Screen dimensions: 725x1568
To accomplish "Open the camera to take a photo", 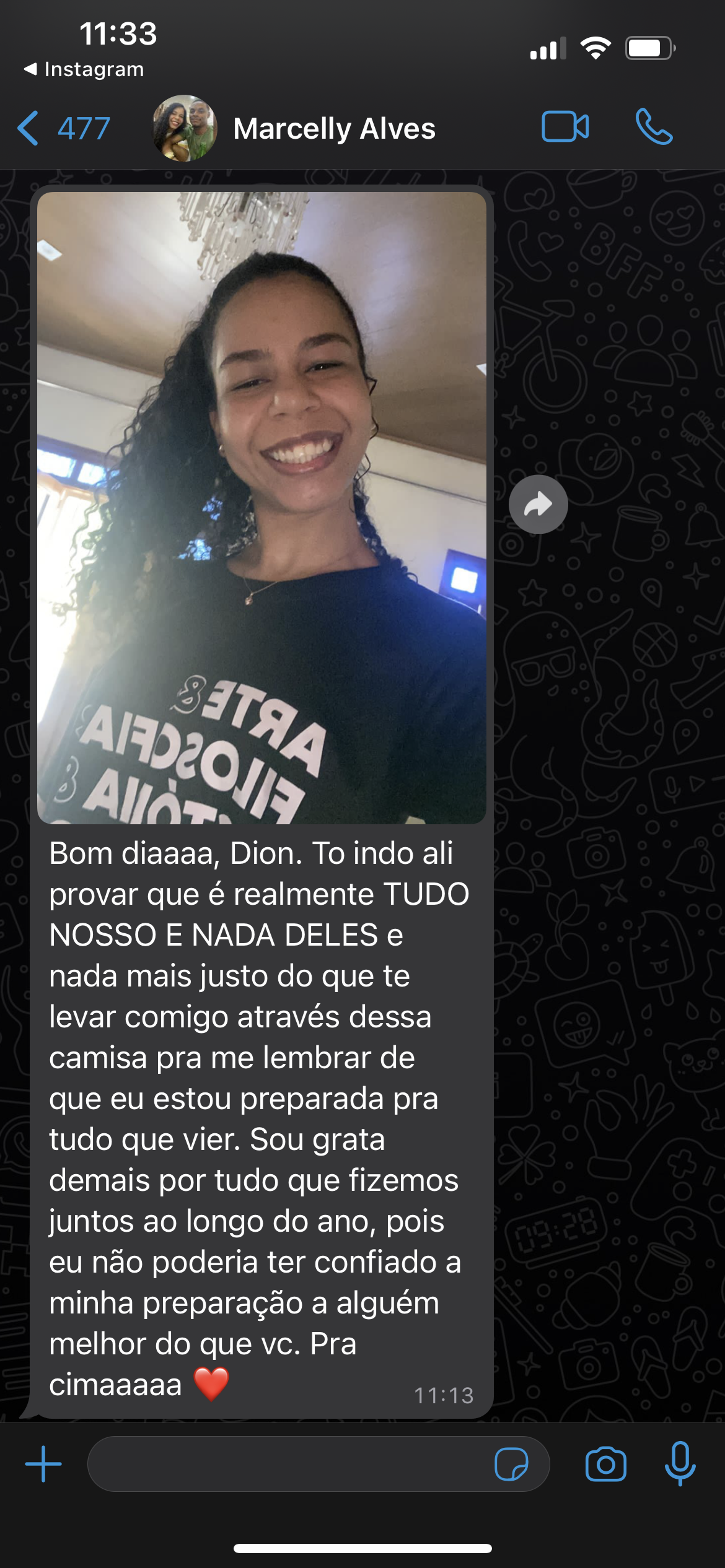I will pyautogui.click(x=605, y=1464).
